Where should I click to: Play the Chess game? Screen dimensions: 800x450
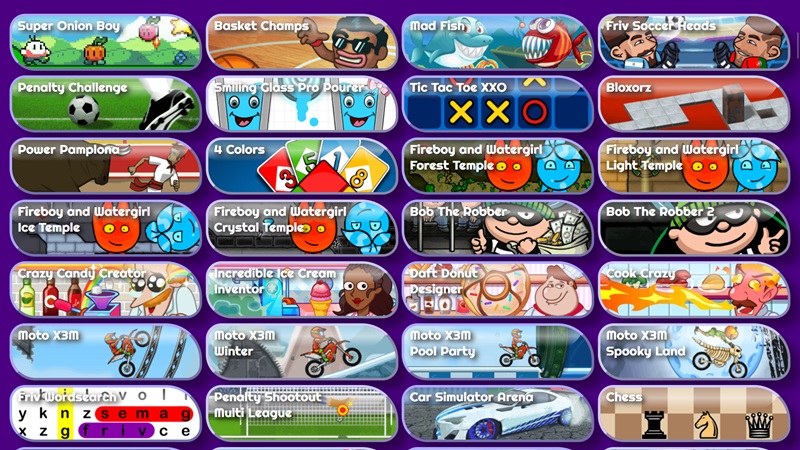(x=693, y=414)
